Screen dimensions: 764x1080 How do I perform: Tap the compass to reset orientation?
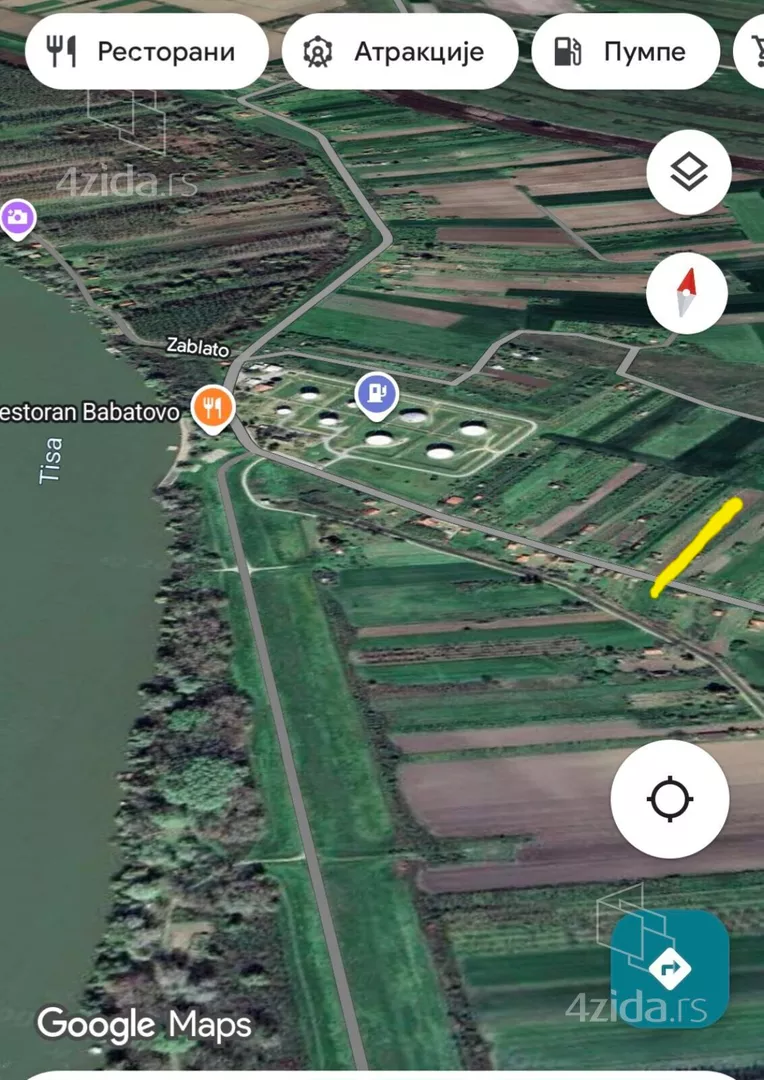(686, 293)
